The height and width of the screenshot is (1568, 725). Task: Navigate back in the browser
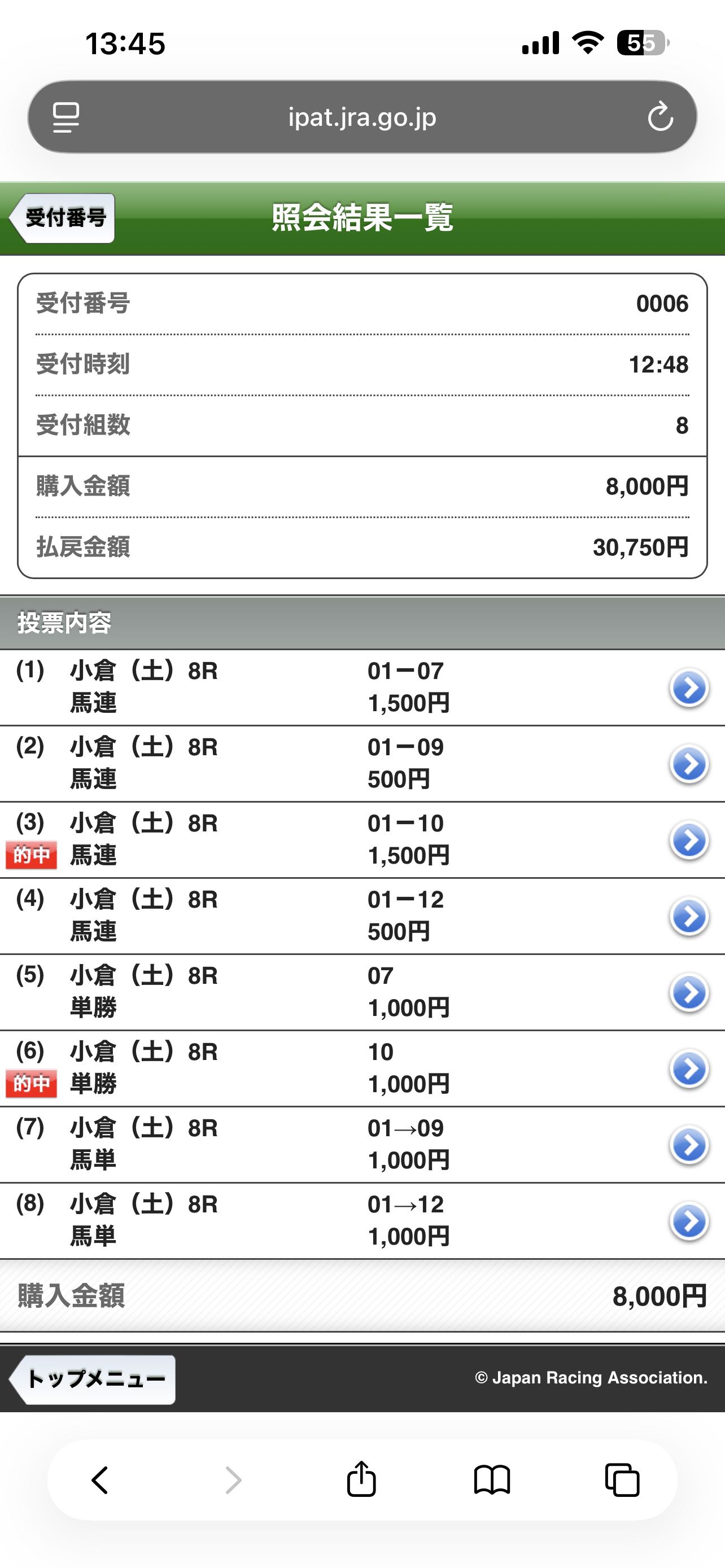100,1480
